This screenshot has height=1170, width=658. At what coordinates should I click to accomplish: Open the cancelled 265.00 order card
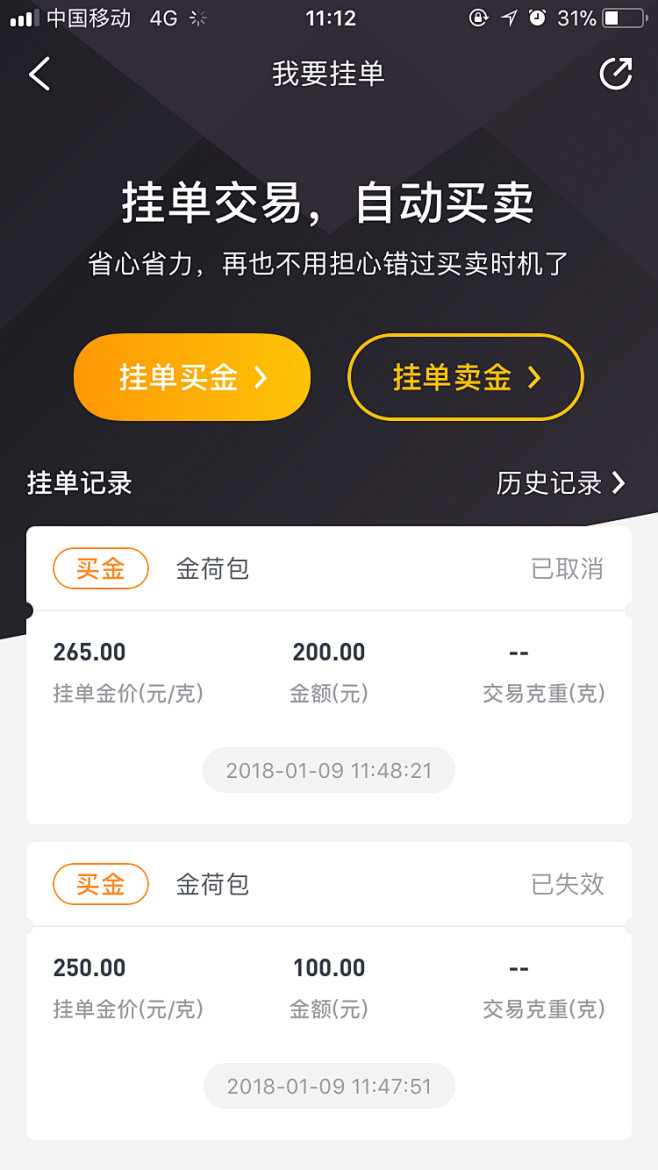(329, 675)
